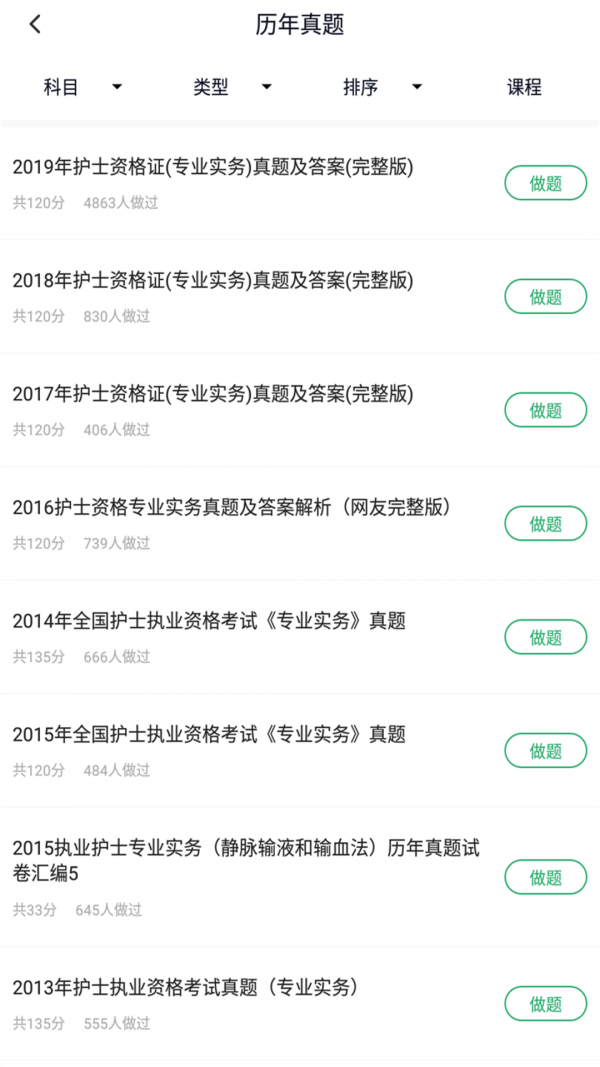
Task: Switch to the 课程 tab
Action: coord(524,87)
